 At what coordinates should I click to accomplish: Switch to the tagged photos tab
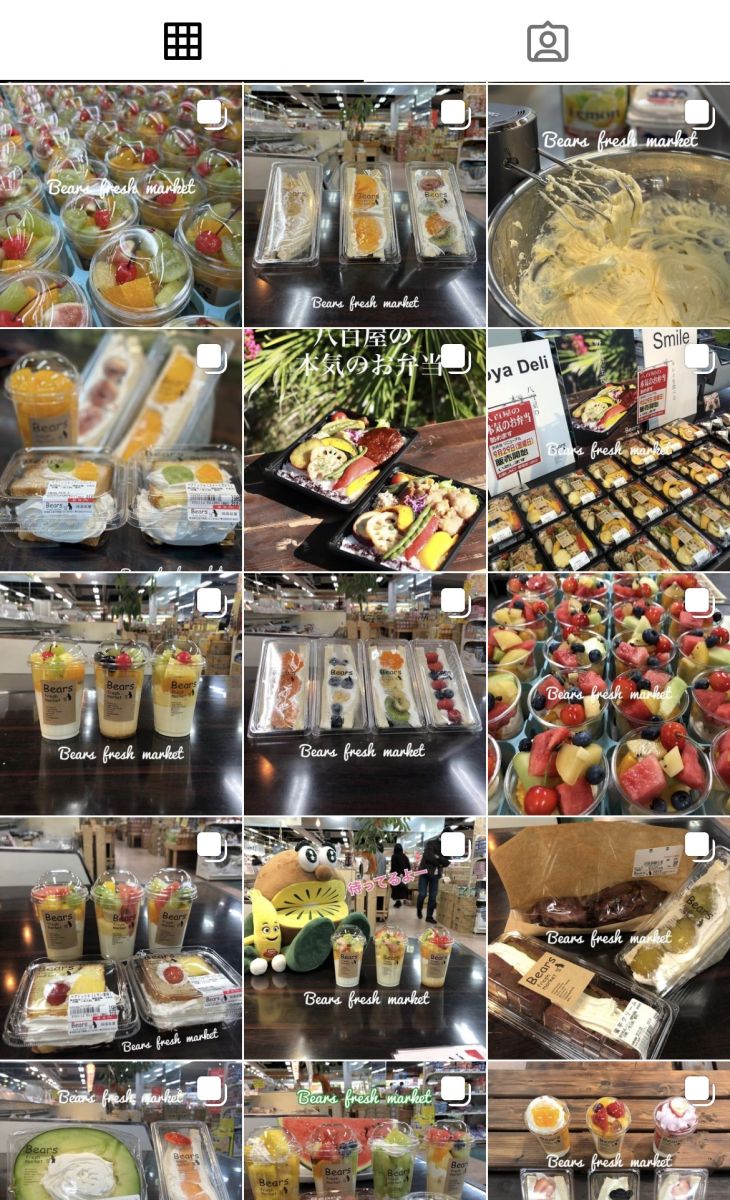(x=547, y=41)
